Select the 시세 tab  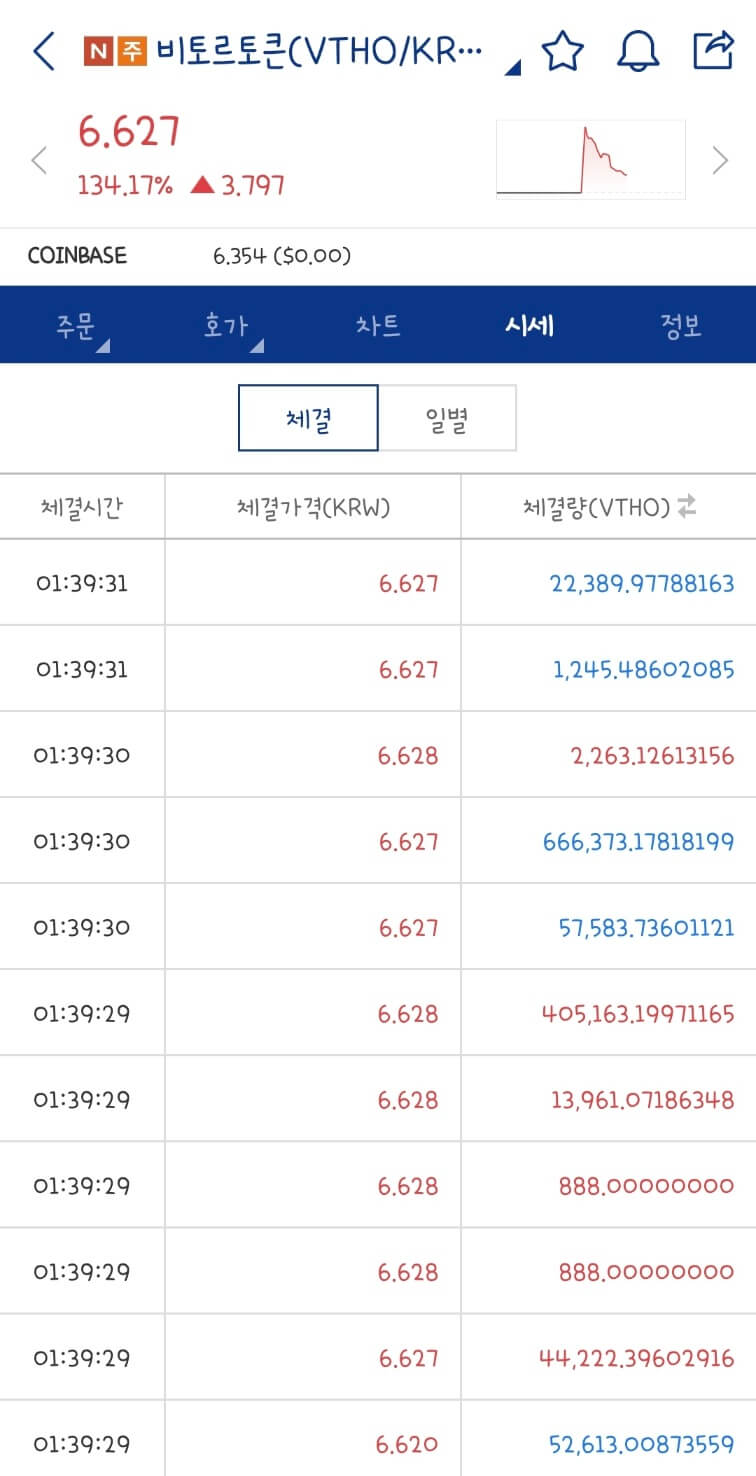528,325
